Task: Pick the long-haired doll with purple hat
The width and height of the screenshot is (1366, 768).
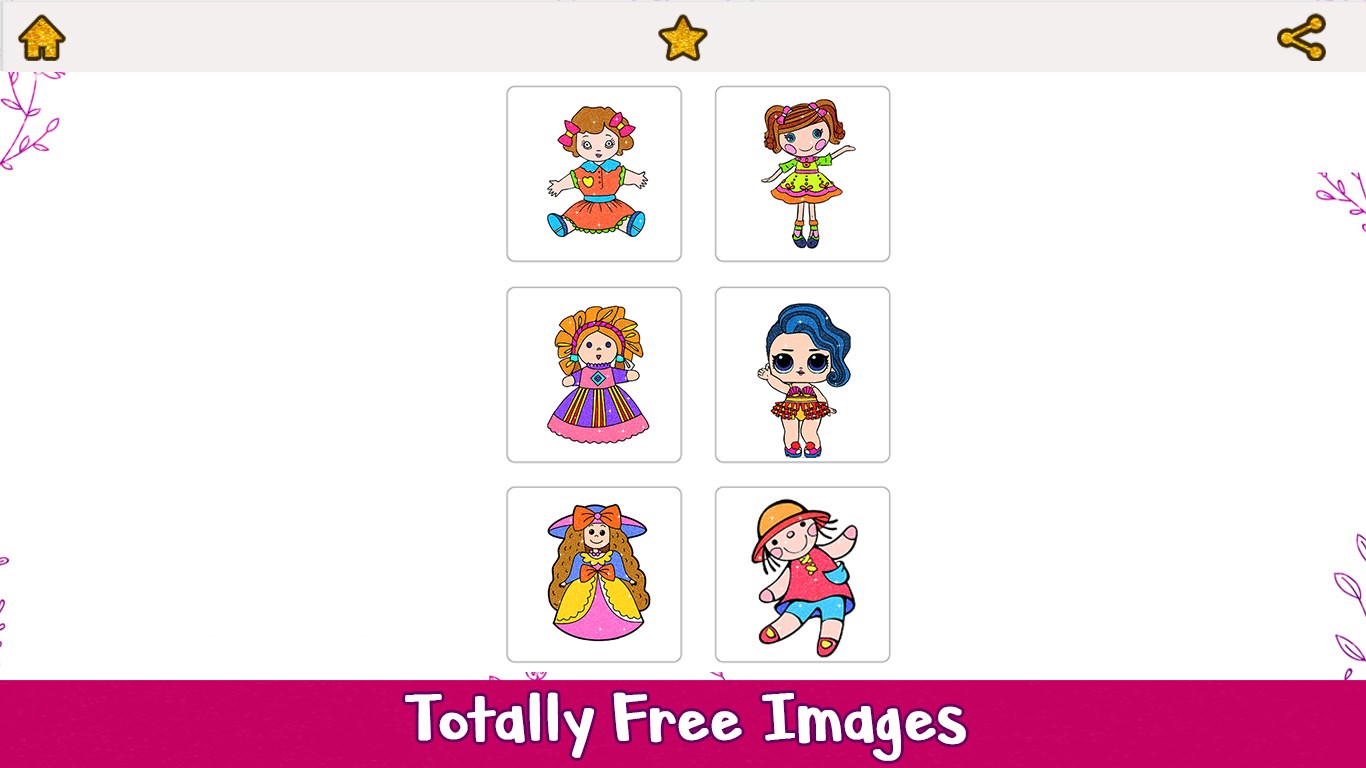Action: tap(594, 574)
